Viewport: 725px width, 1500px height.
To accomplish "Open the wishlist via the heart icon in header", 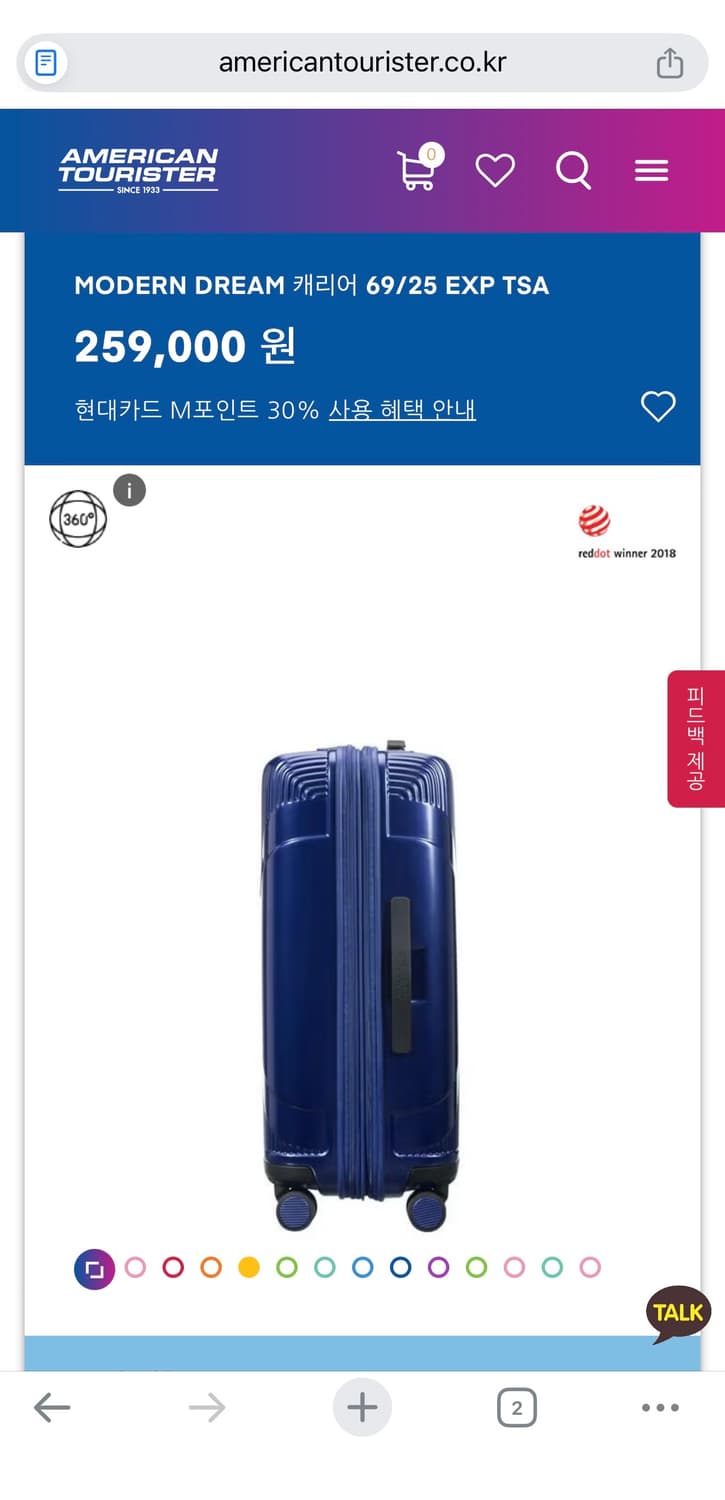I will click(495, 170).
